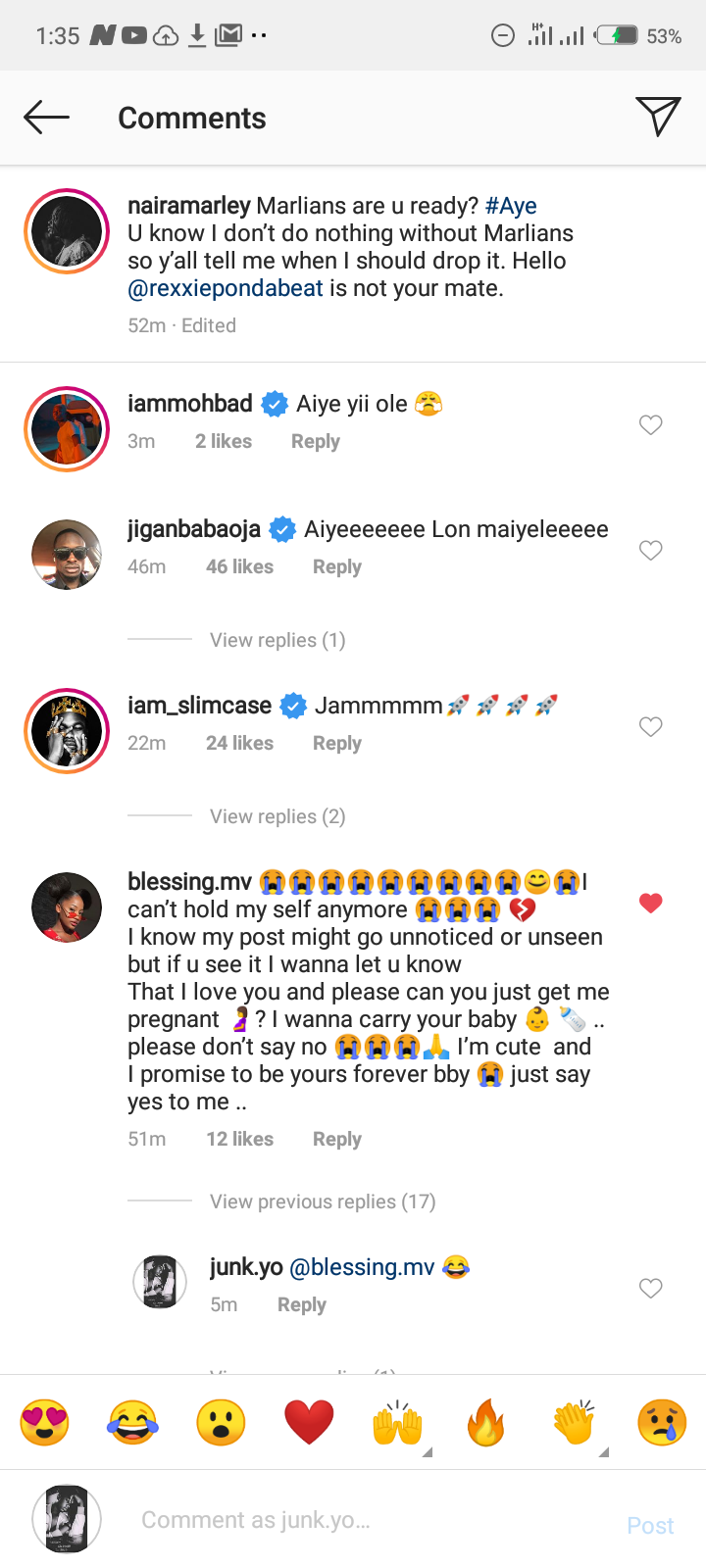706x1568 pixels.
Task: Open @rexxiepondabeat profile mention
Action: (226, 288)
